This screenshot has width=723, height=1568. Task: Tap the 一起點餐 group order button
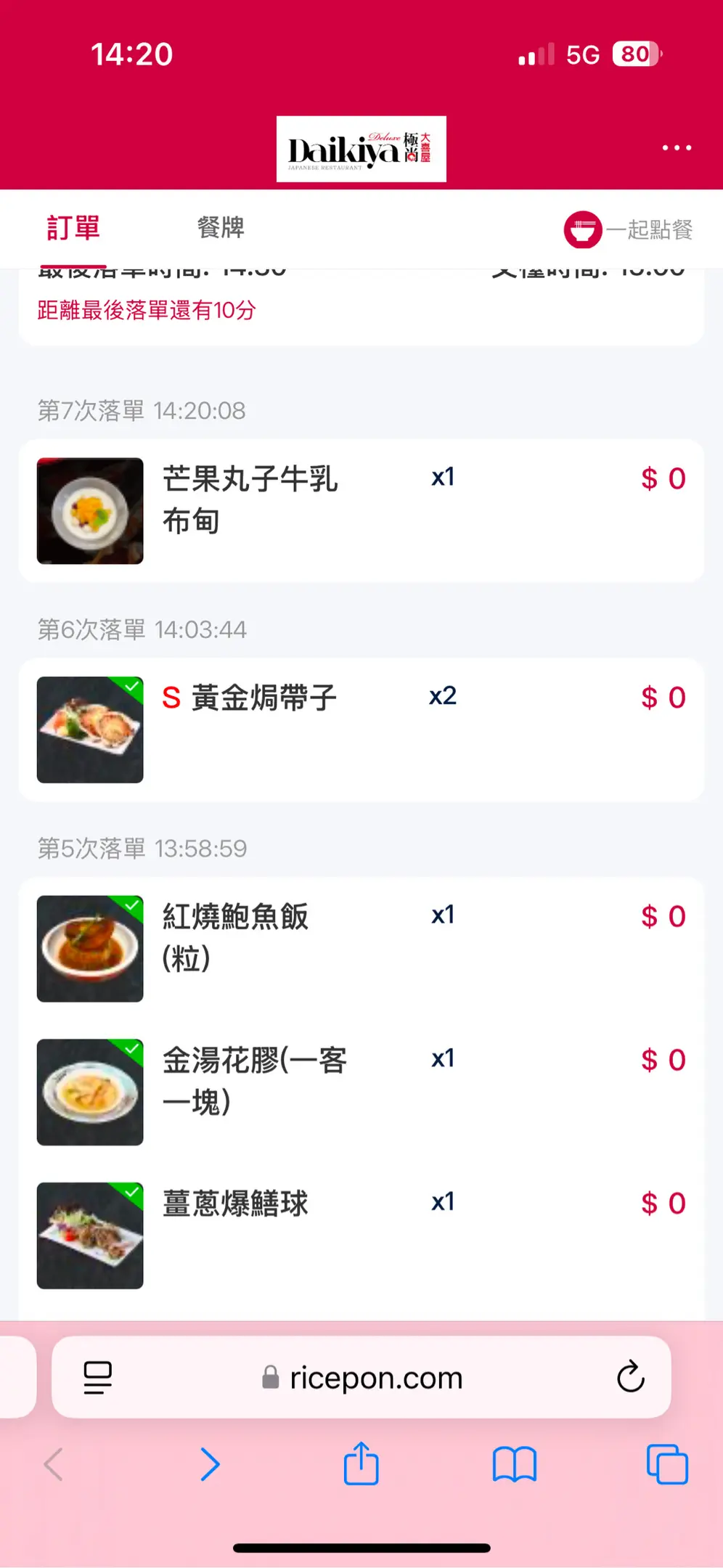628,229
